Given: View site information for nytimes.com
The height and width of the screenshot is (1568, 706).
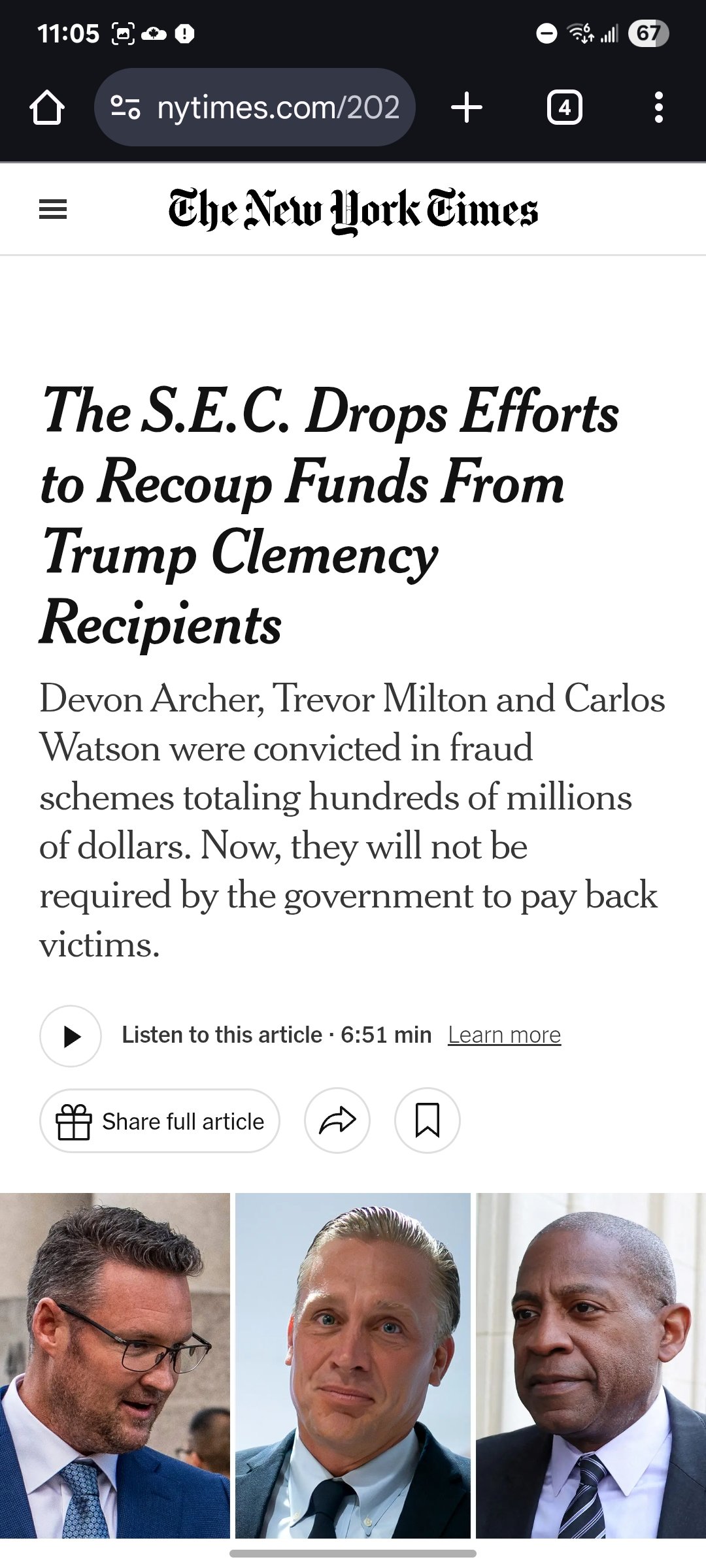Looking at the screenshot, I should coord(125,108).
